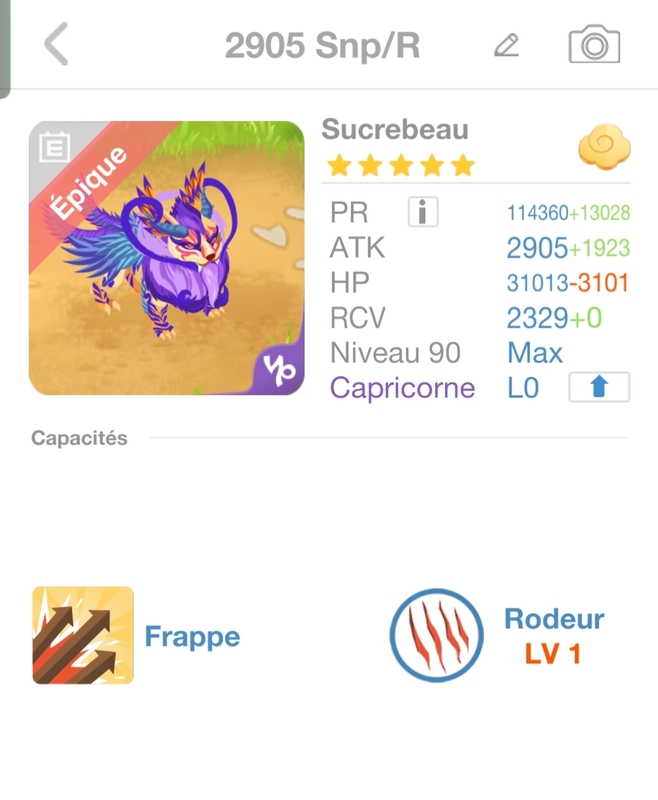Open the camera icon to take a screenshot

point(595,45)
